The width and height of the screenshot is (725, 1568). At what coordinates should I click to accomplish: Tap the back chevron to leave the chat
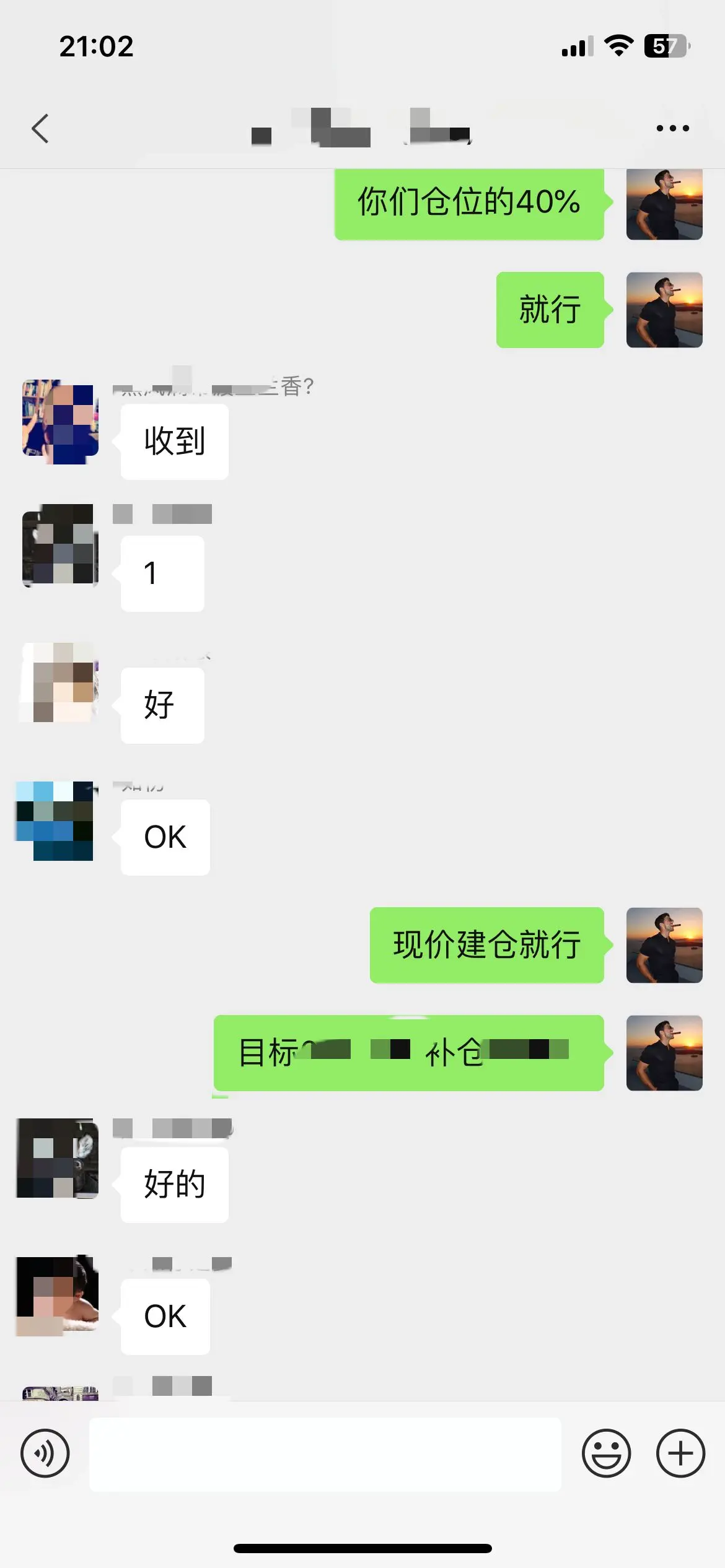[x=41, y=128]
